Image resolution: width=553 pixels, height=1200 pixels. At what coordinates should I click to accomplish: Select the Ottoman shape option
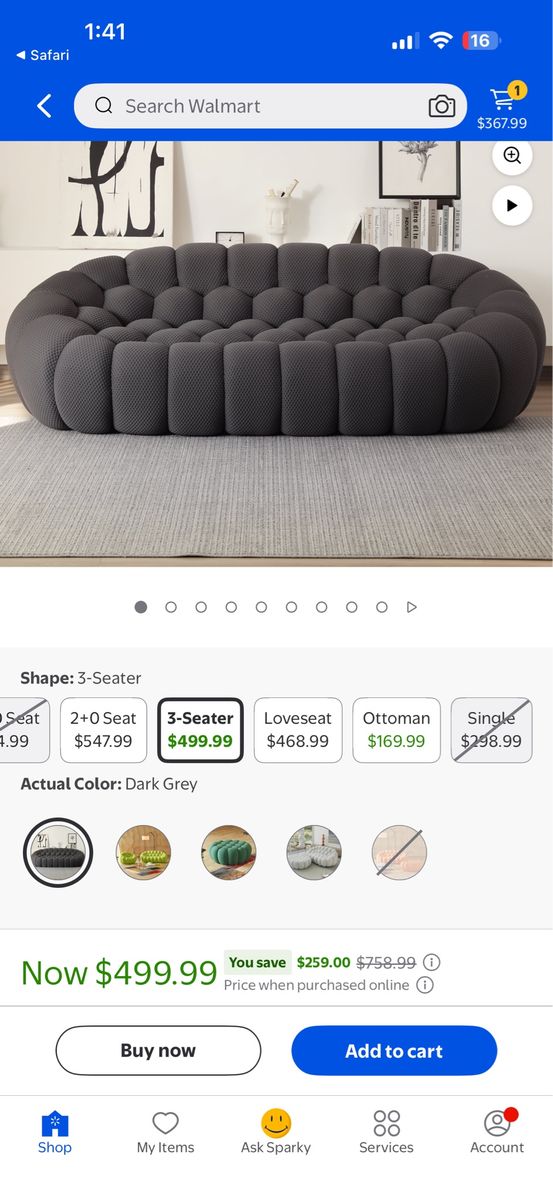[396, 730]
